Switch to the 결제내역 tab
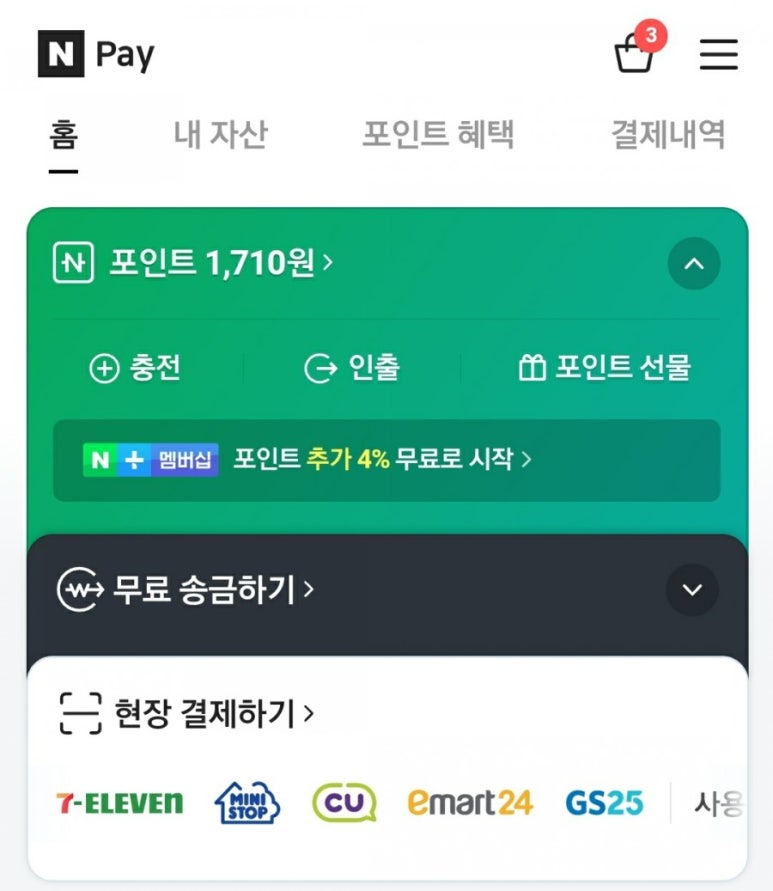773x891 pixels. (668, 135)
